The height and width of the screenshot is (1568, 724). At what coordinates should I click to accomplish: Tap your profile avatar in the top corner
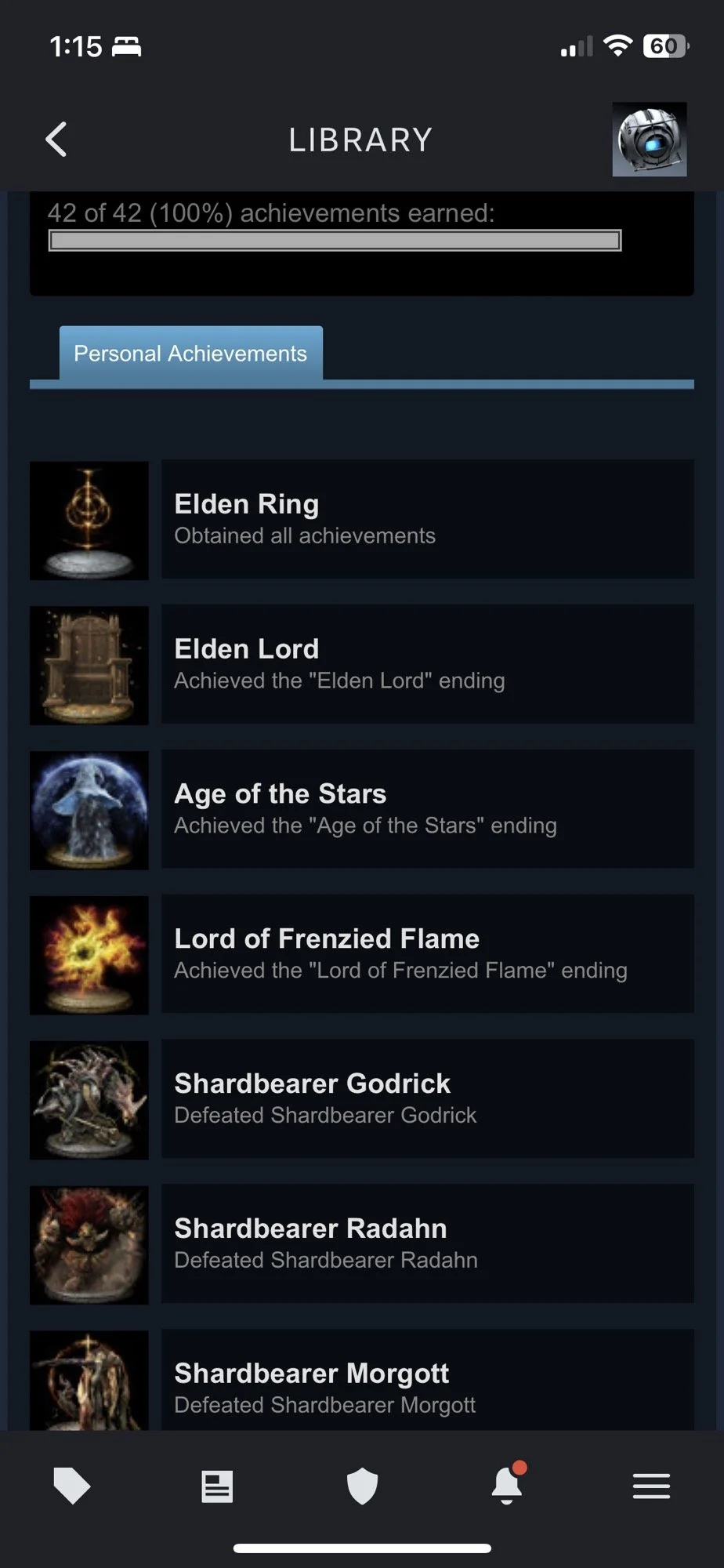point(649,139)
